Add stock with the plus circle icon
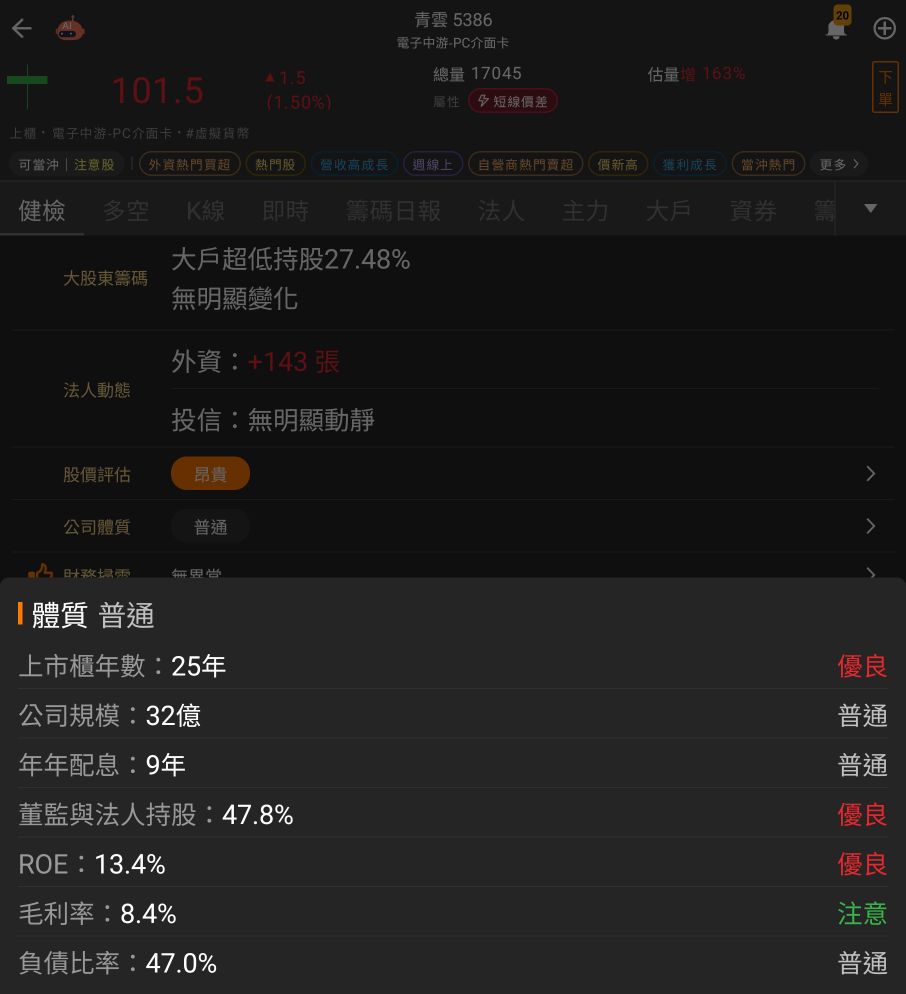906x994 pixels. 884,29
